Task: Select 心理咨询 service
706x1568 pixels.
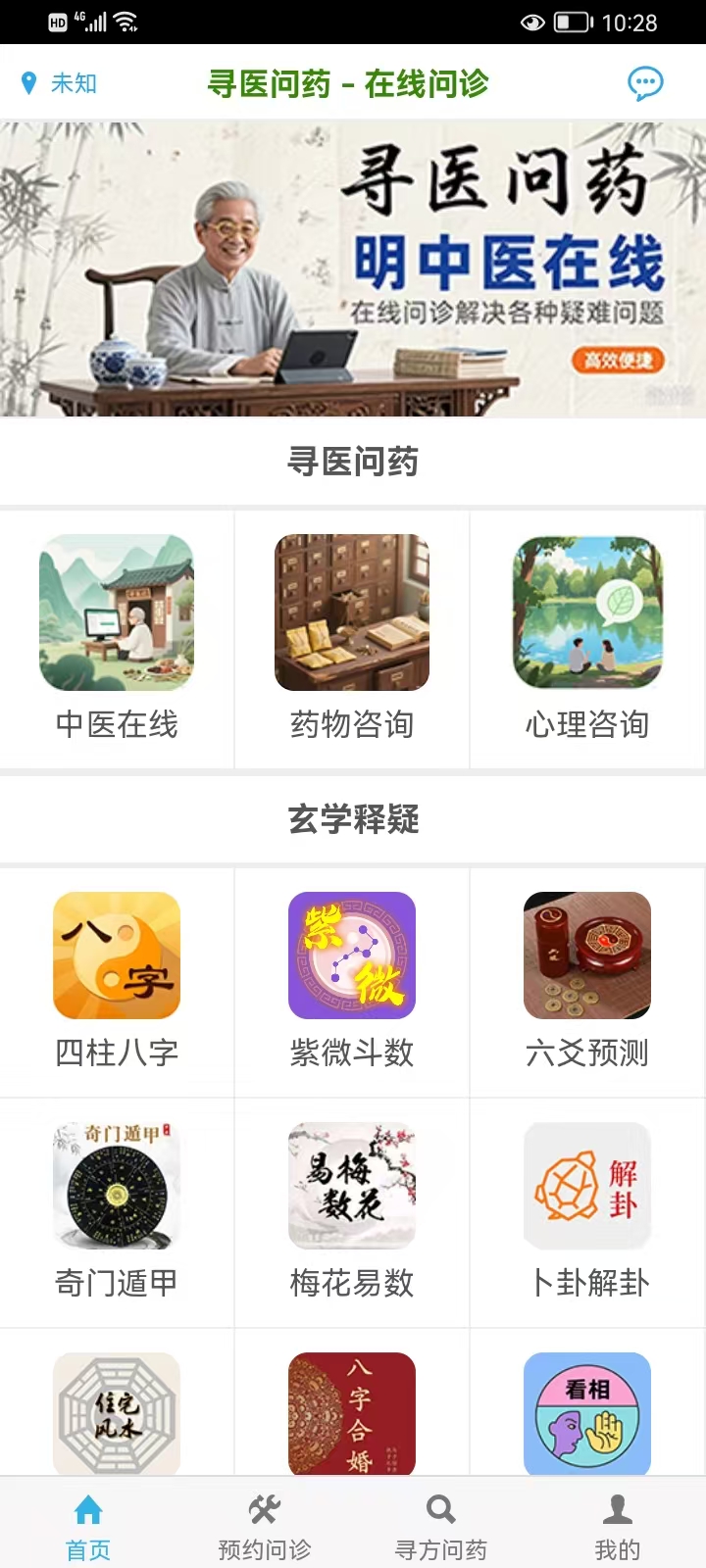Action: pyautogui.click(x=587, y=637)
